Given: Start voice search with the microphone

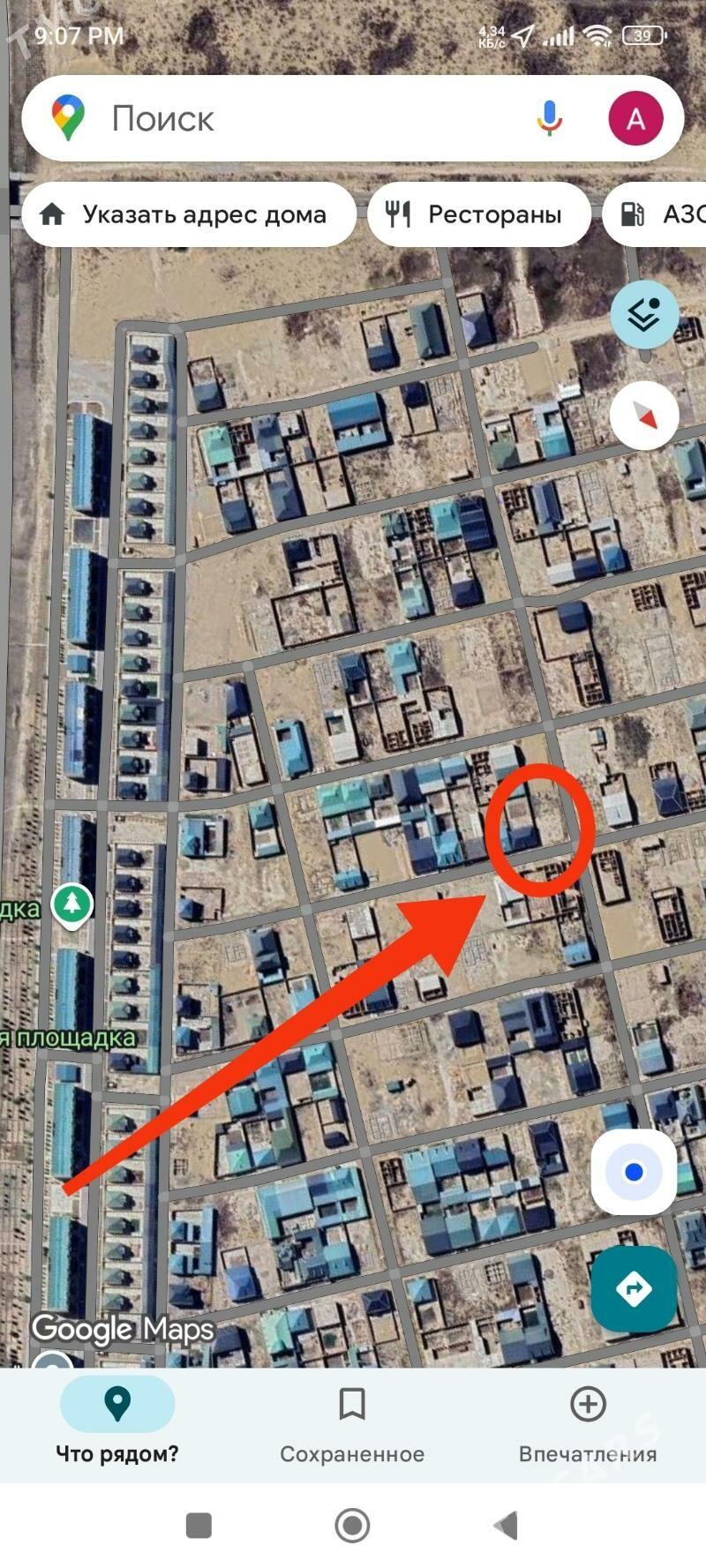Looking at the screenshot, I should pos(549,118).
